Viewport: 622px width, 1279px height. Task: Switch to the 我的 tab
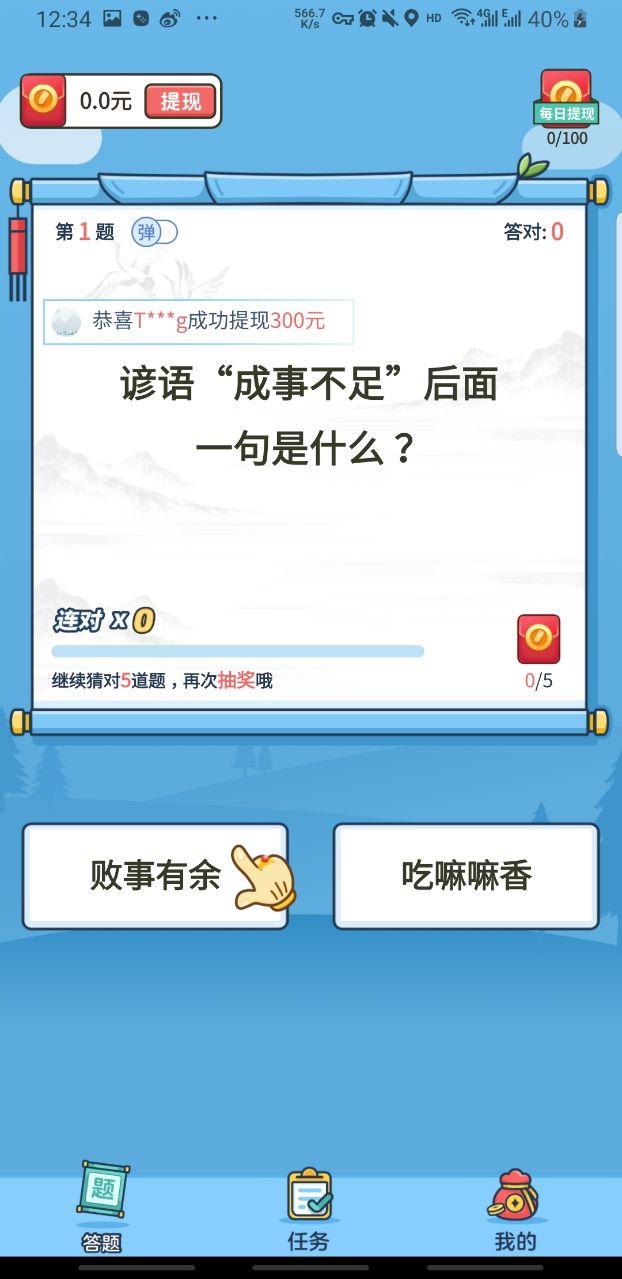click(x=515, y=1208)
